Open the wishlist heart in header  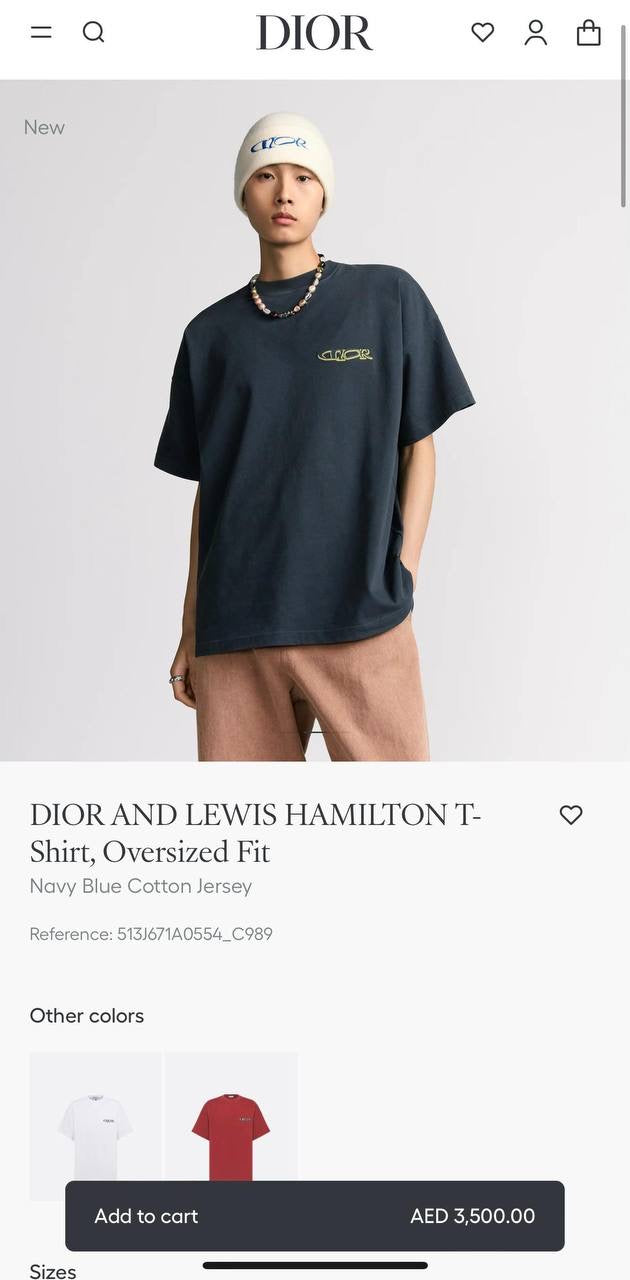(x=483, y=33)
